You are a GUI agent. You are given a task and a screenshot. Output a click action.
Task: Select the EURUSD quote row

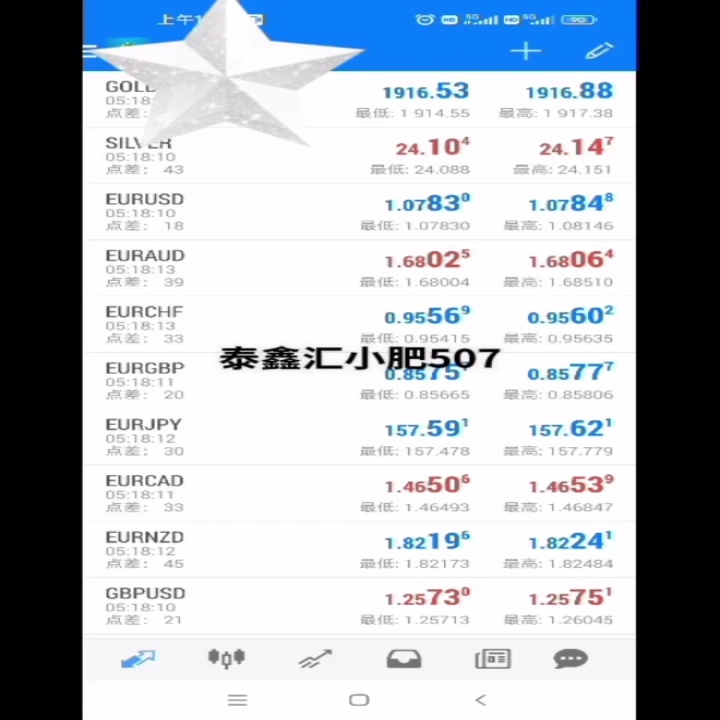click(359, 212)
